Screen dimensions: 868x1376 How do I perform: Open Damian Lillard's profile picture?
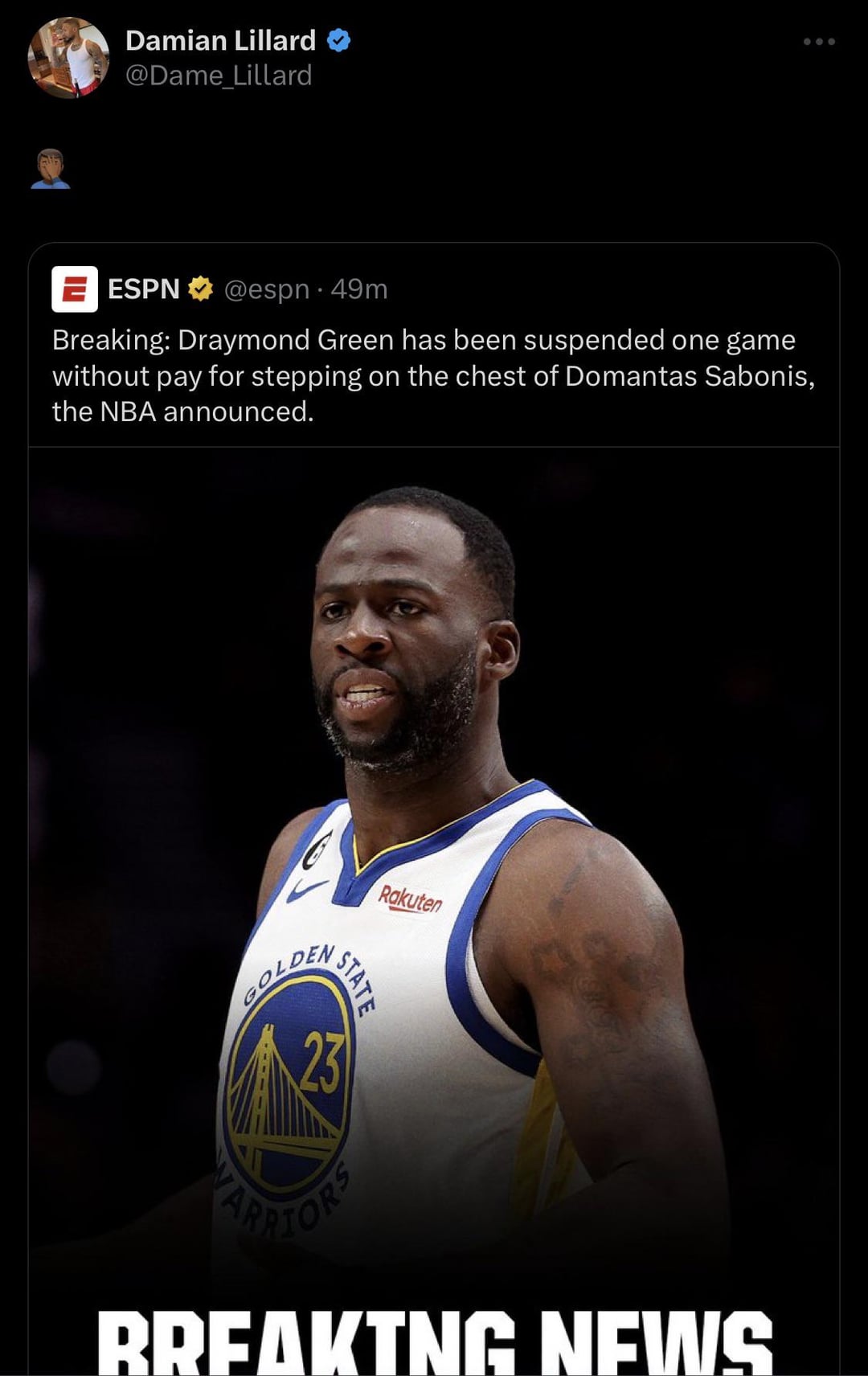click(x=68, y=58)
